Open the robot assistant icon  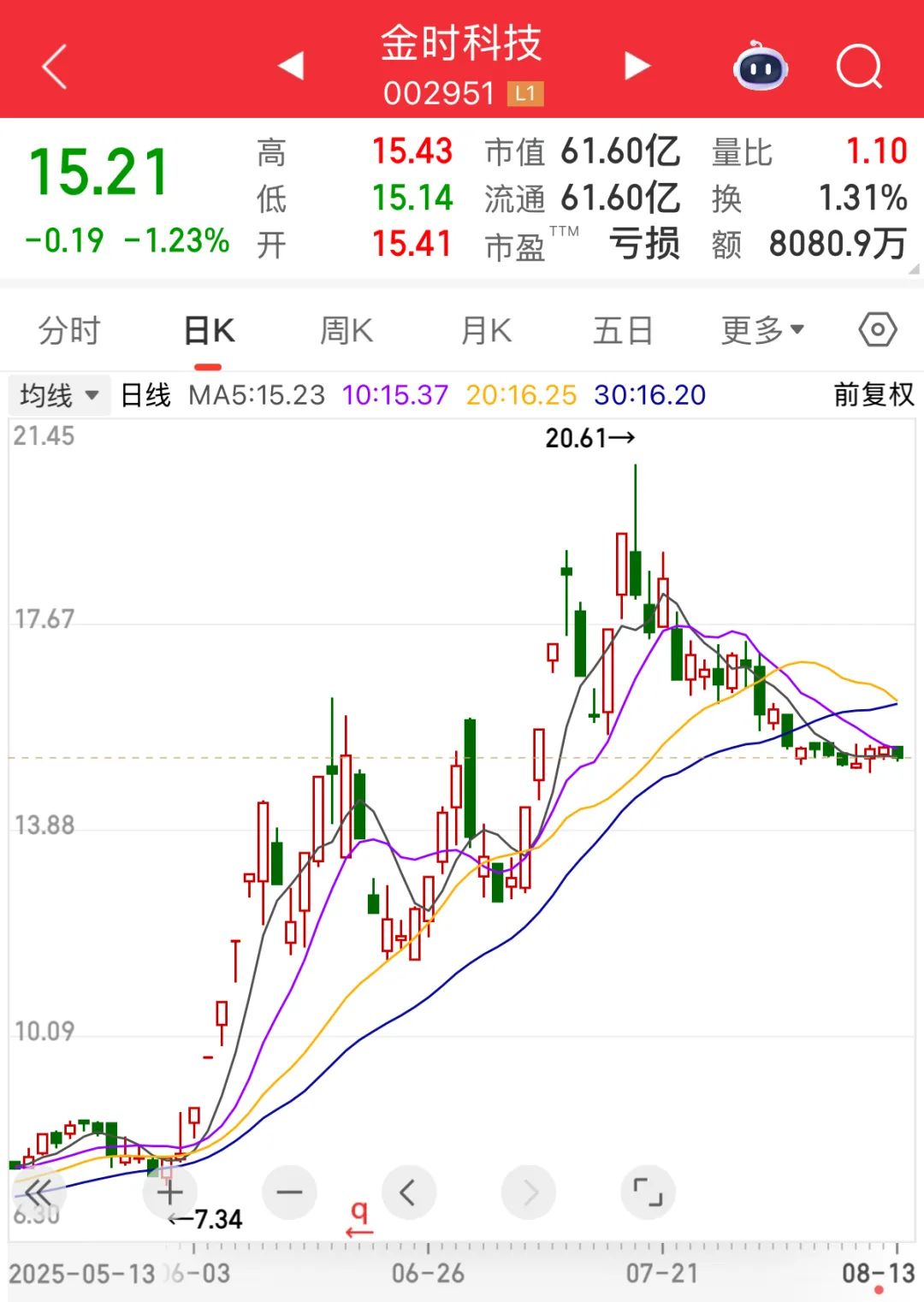coord(761,67)
